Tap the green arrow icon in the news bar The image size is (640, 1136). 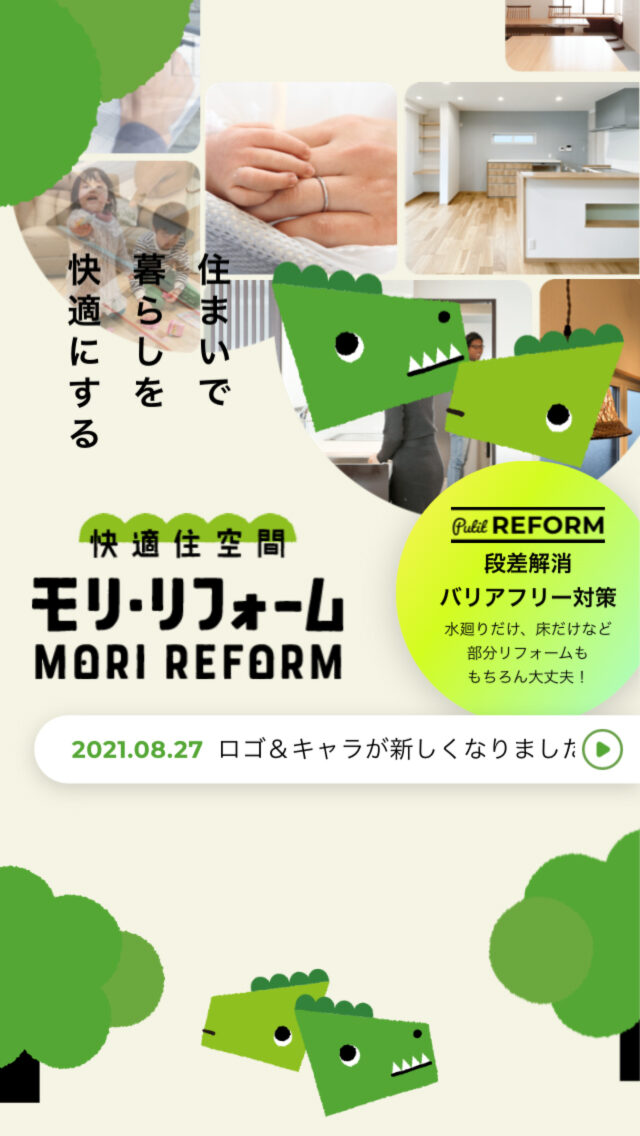(602, 749)
